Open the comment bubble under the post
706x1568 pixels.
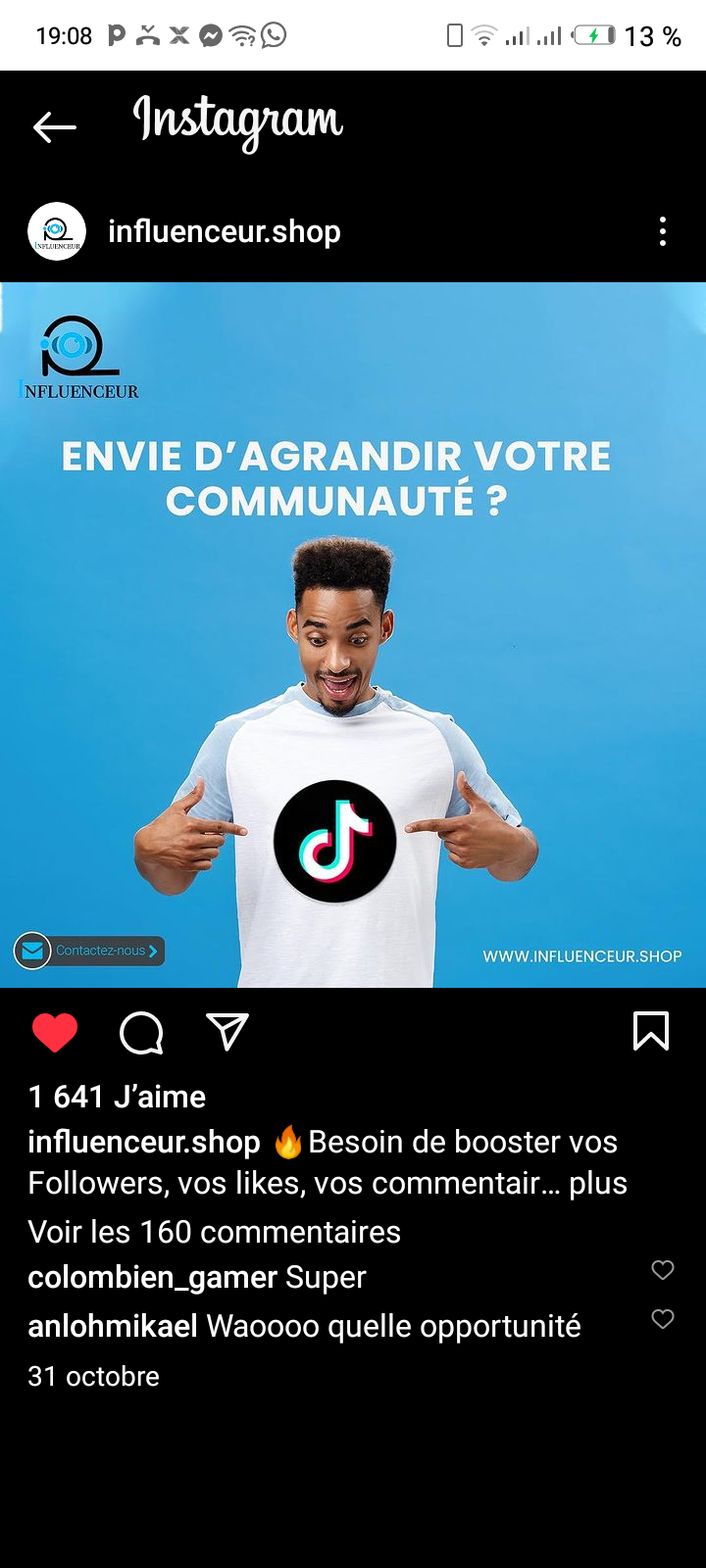tap(141, 1033)
